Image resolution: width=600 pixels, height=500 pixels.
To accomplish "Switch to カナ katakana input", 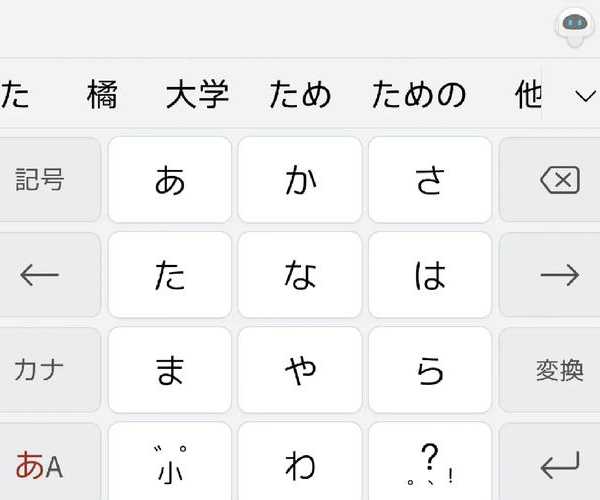I will click(42, 370).
